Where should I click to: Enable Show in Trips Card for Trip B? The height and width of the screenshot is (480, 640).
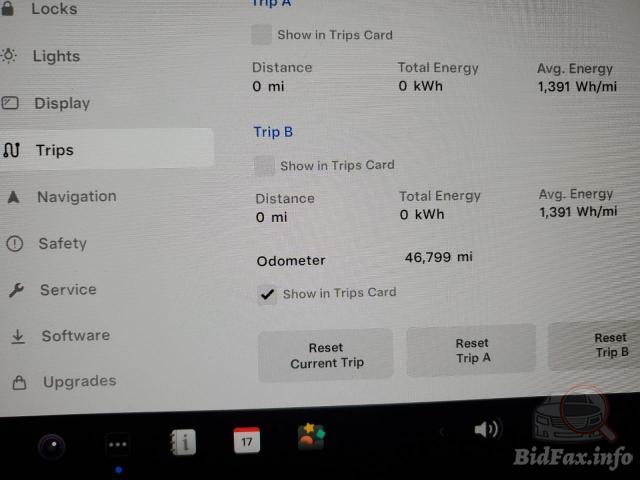[265, 165]
